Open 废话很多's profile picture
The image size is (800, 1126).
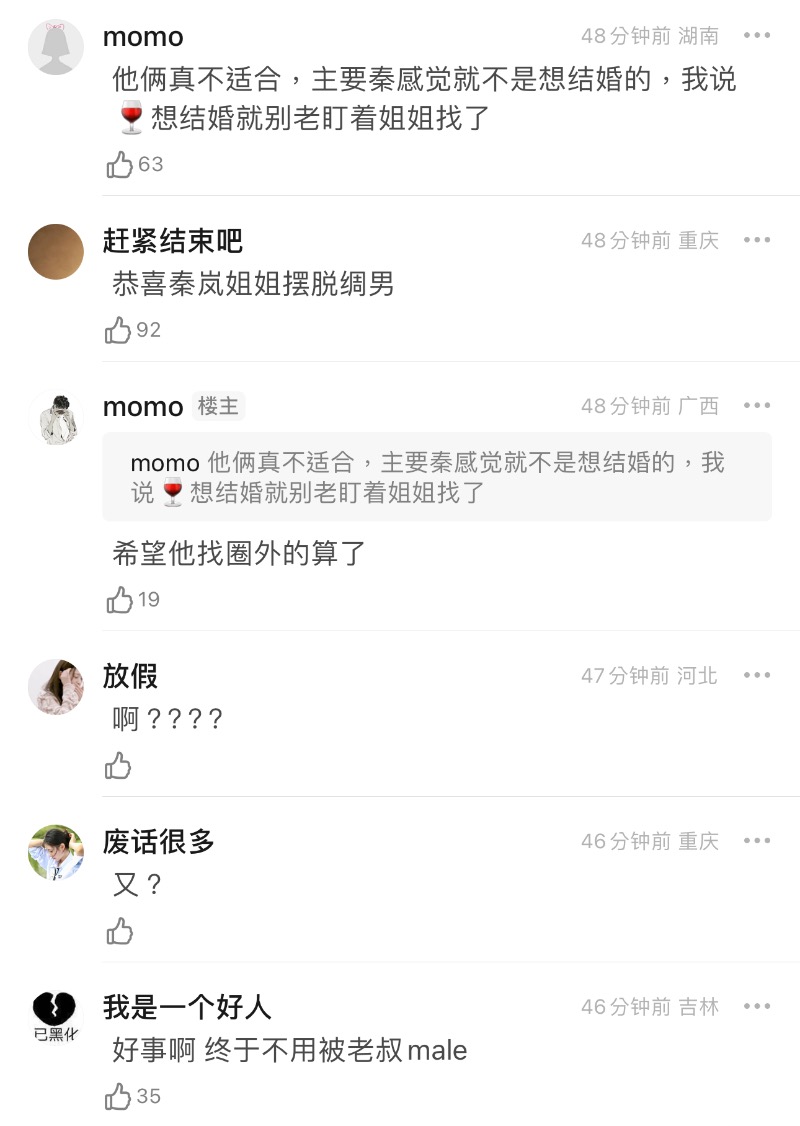click(x=56, y=852)
